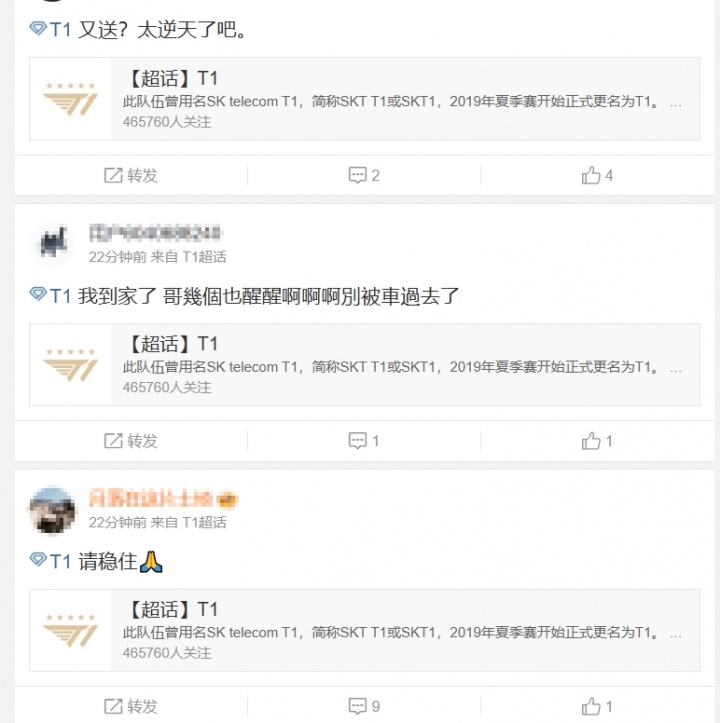Like the "请稳住" post
Image resolution: width=720 pixels, height=723 pixels.
point(597,706)
